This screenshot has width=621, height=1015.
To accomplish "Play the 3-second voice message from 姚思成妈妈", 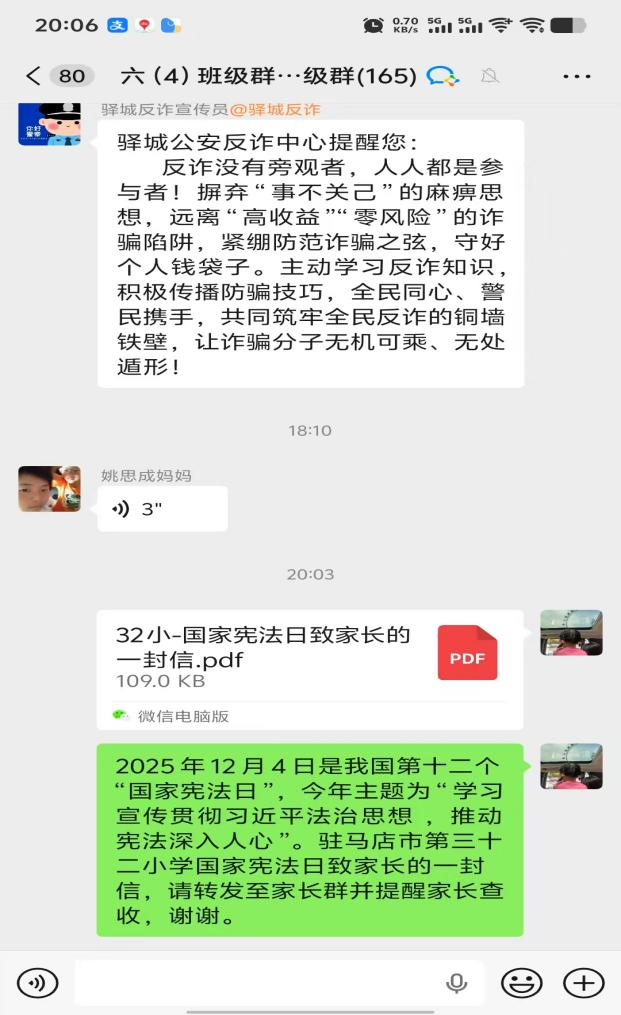I will tap(162, 509).
